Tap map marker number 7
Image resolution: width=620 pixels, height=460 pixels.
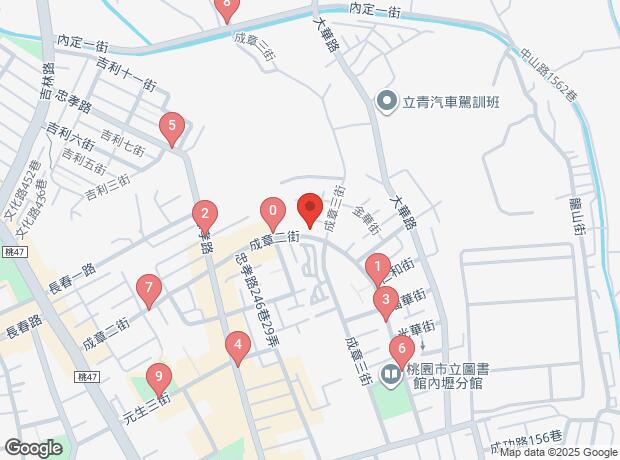click(149, 289)
